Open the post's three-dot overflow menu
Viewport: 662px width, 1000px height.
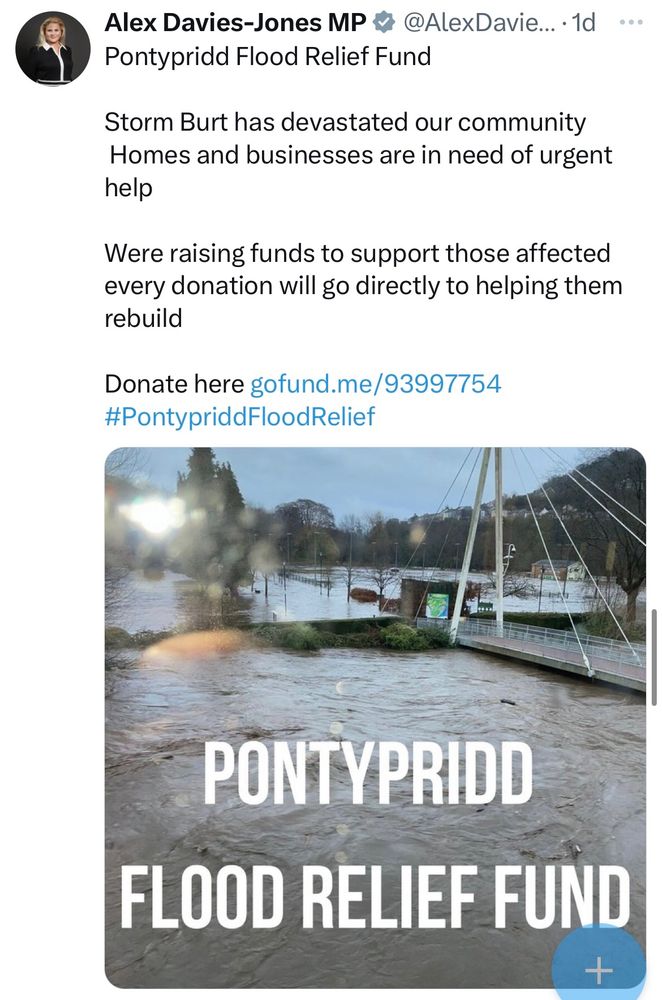click(x=631, y=22)
